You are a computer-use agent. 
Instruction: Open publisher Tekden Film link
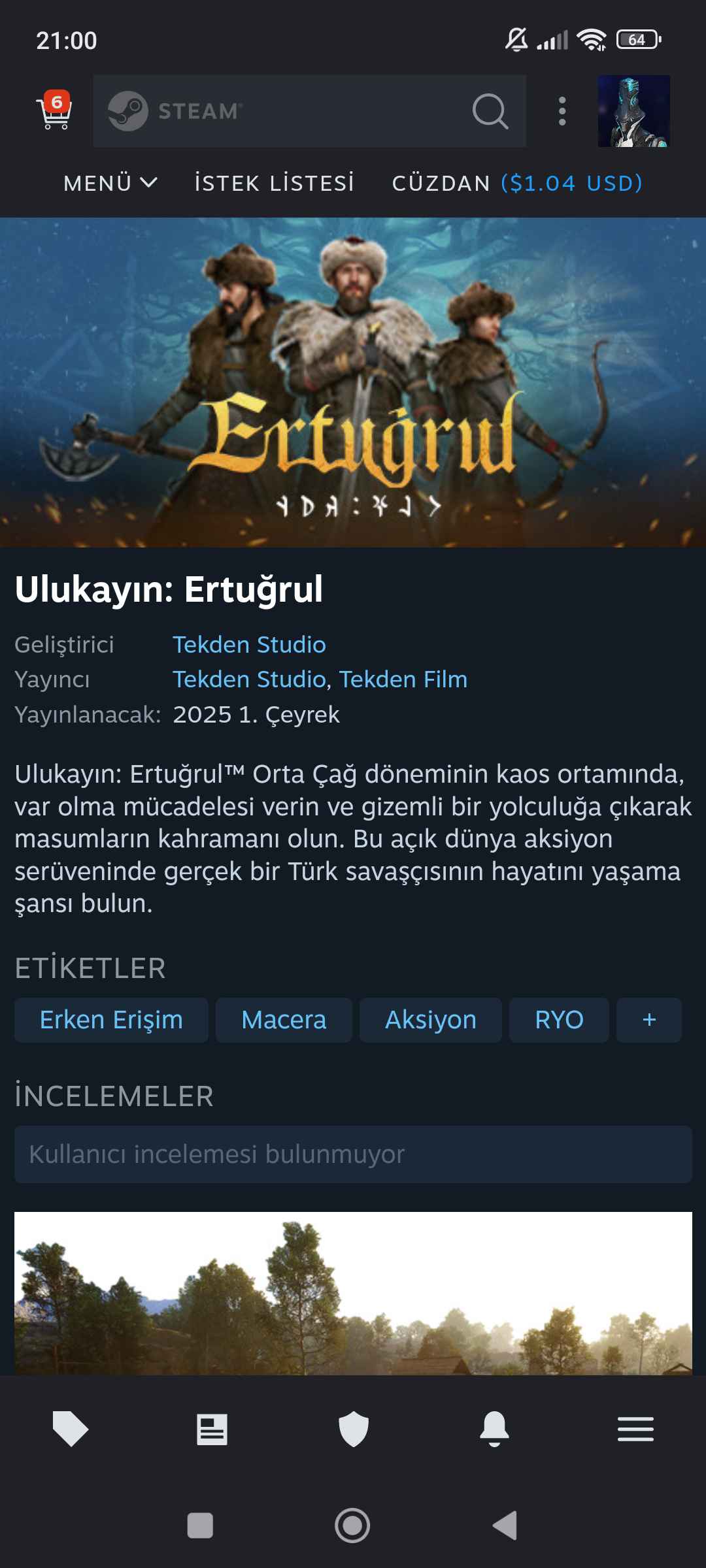(403, 679)
